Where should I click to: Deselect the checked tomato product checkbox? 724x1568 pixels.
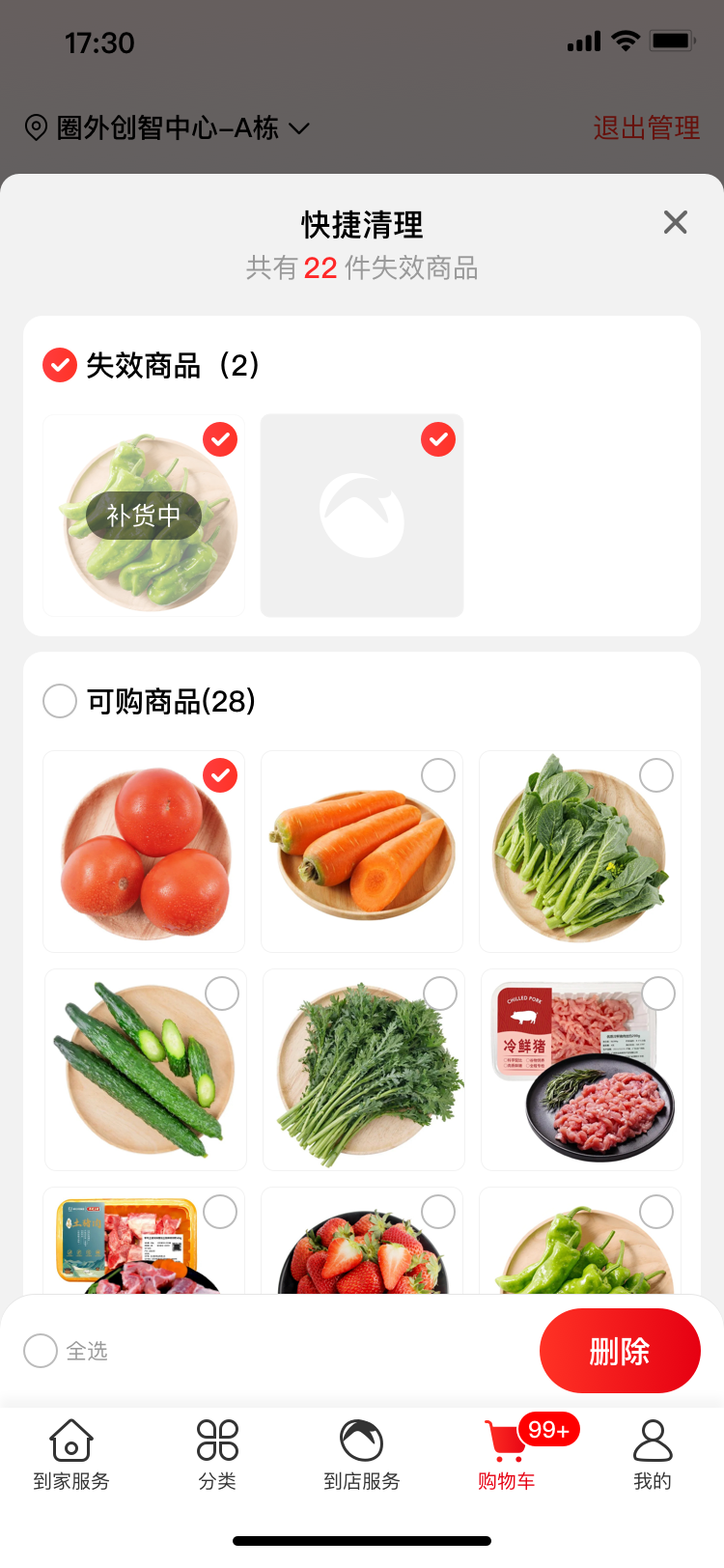pos(220,775)
